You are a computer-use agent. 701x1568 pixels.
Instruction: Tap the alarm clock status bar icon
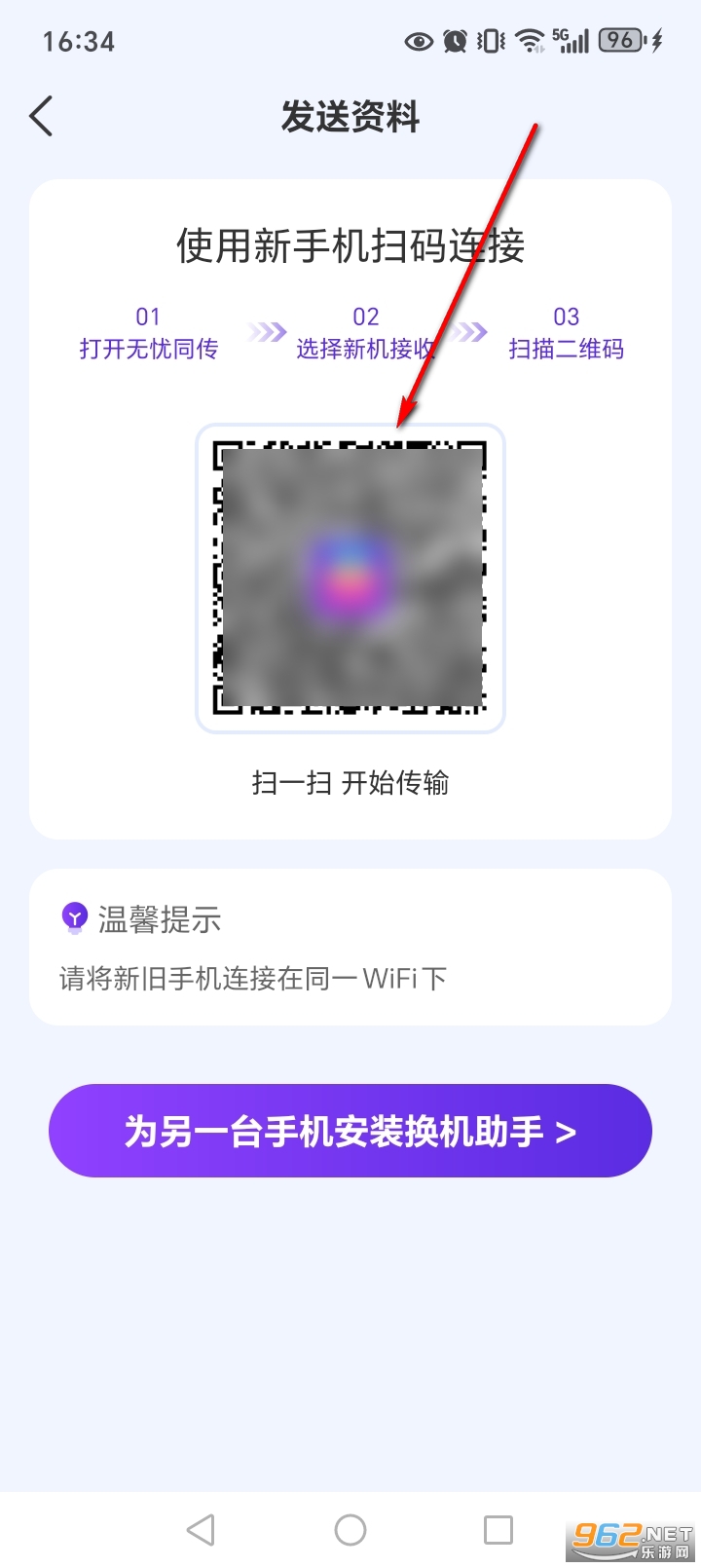pos(454,41)
